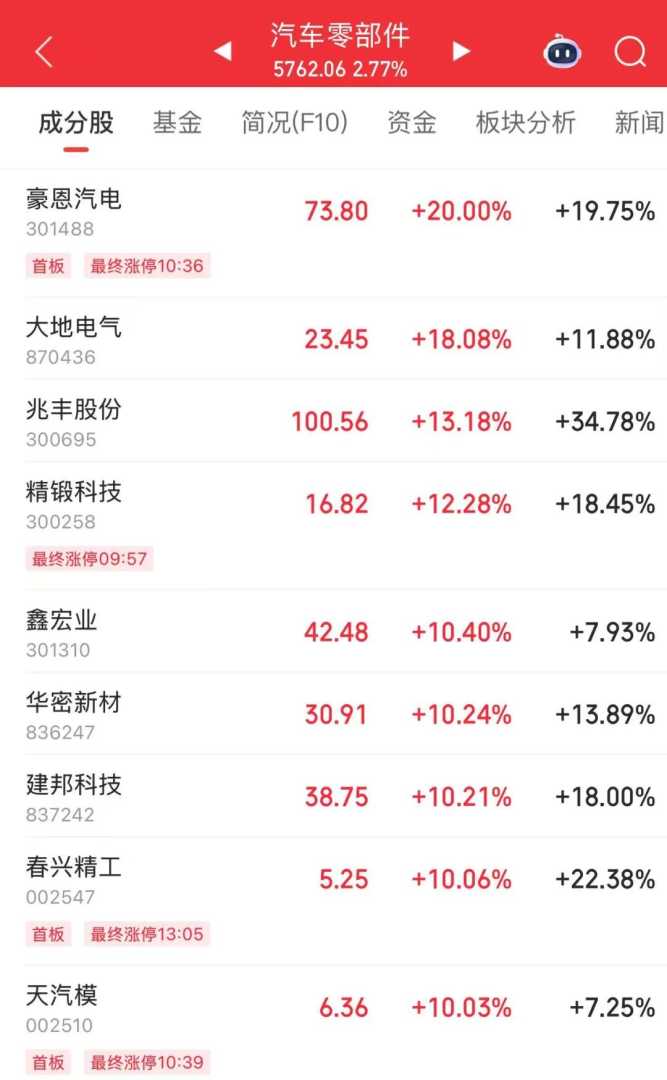Open the 华密新材 stock row
The image size is (667, 1080).
333,714
